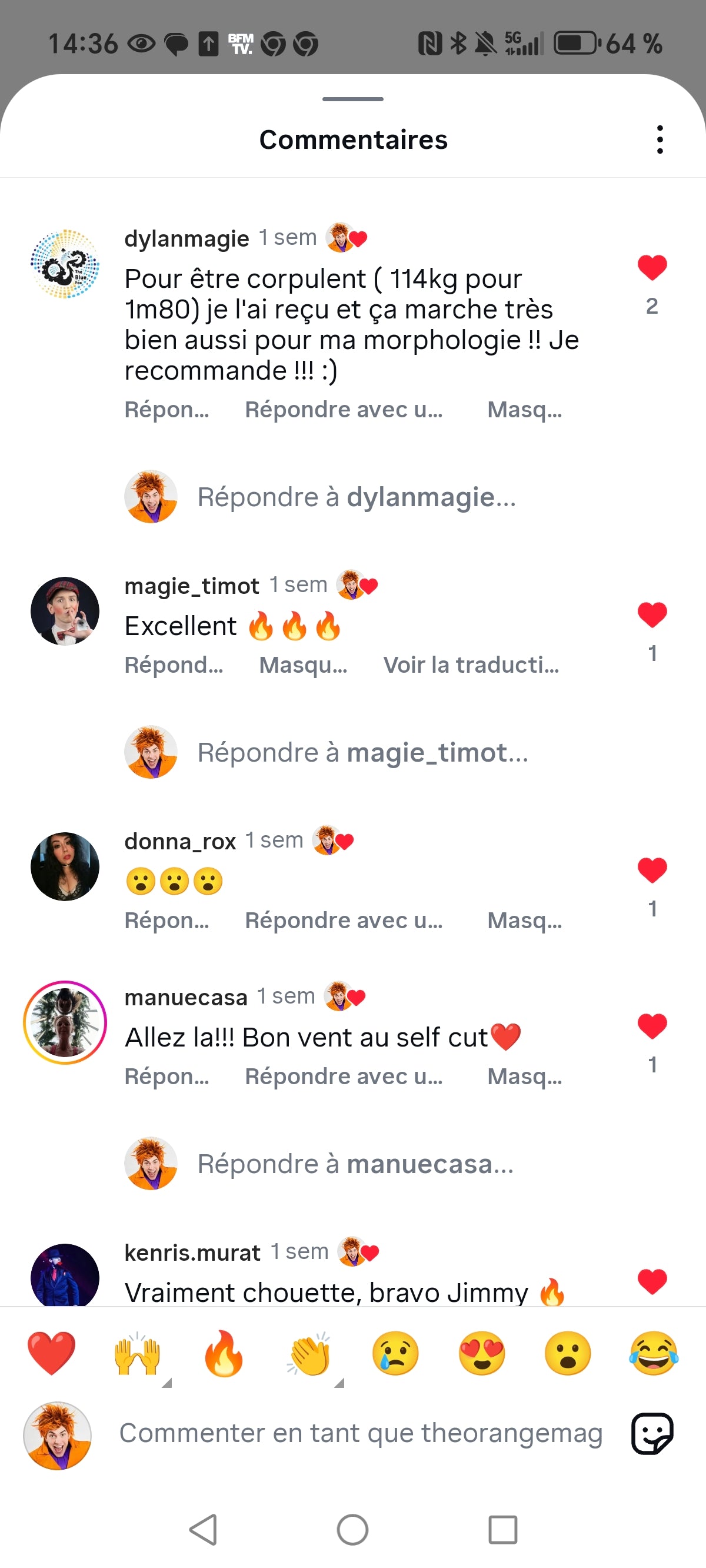Focus the reply field to manuecasa

click(x=355, y=1164)
